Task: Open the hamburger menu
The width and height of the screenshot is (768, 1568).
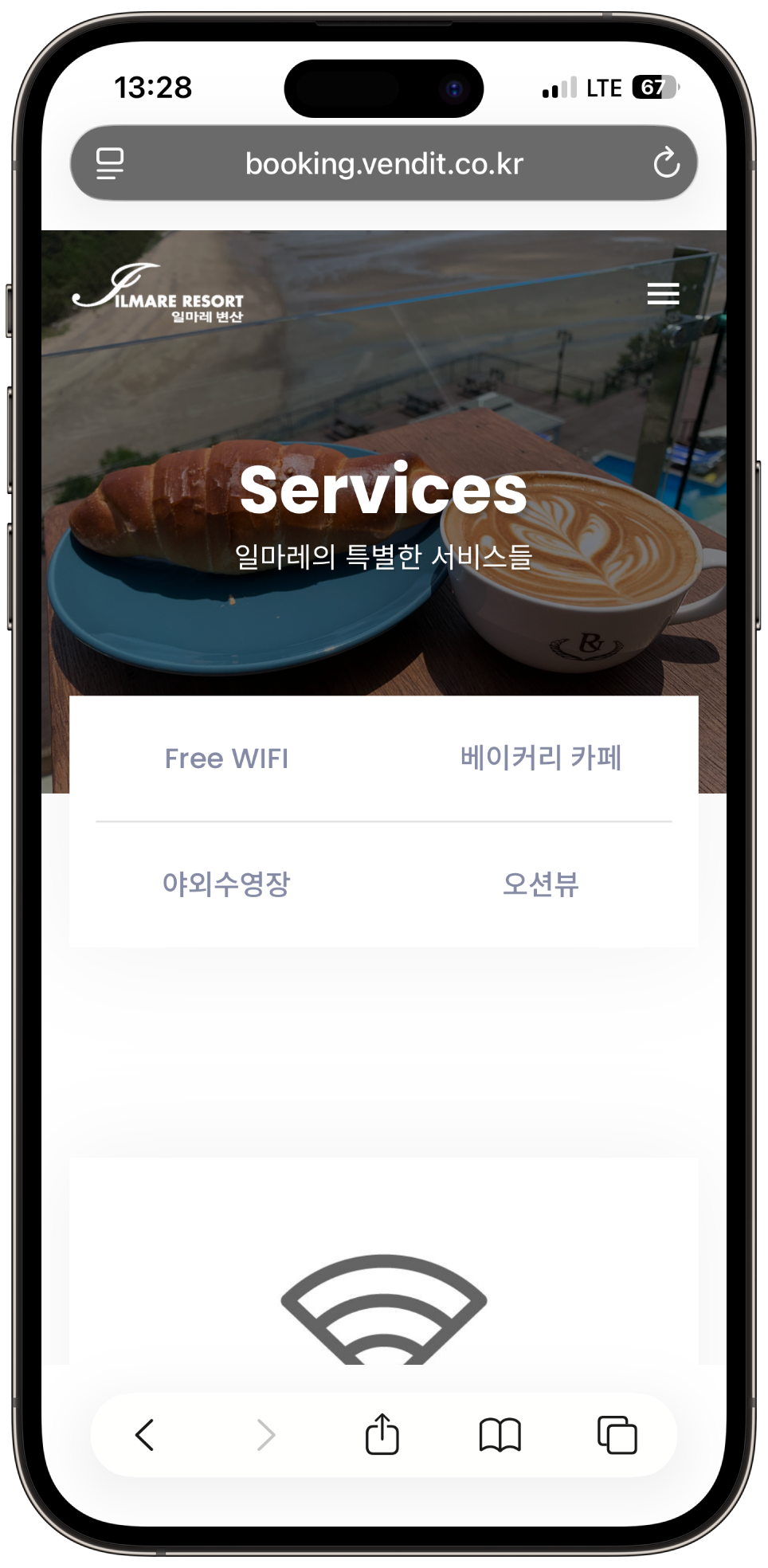Action: coord(663,294)
